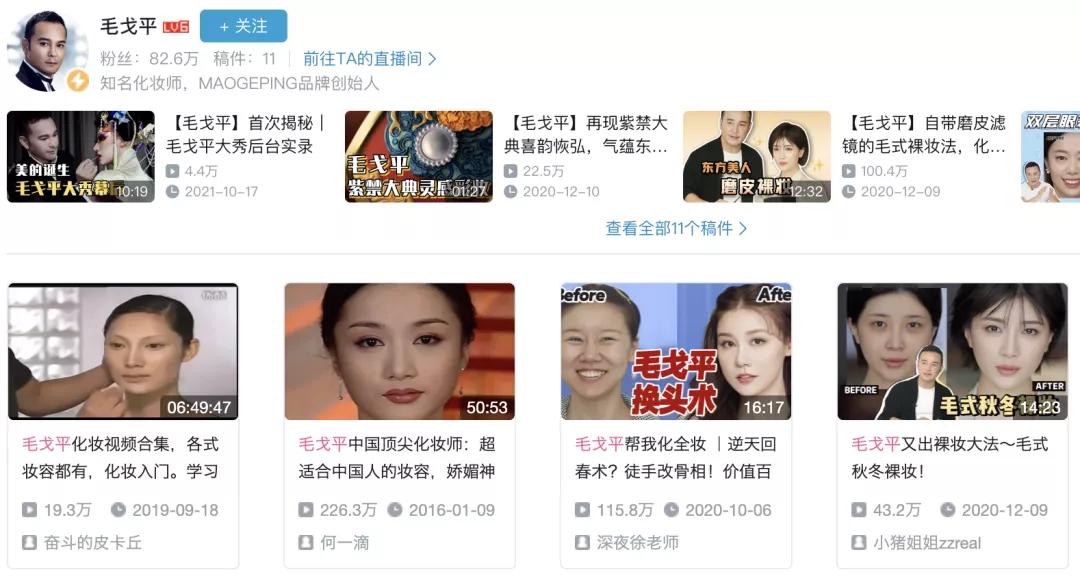Open the 双层眼 video thumbnail
Image resolution: width=1080 pixels, height=587 pixels.
1050,157
